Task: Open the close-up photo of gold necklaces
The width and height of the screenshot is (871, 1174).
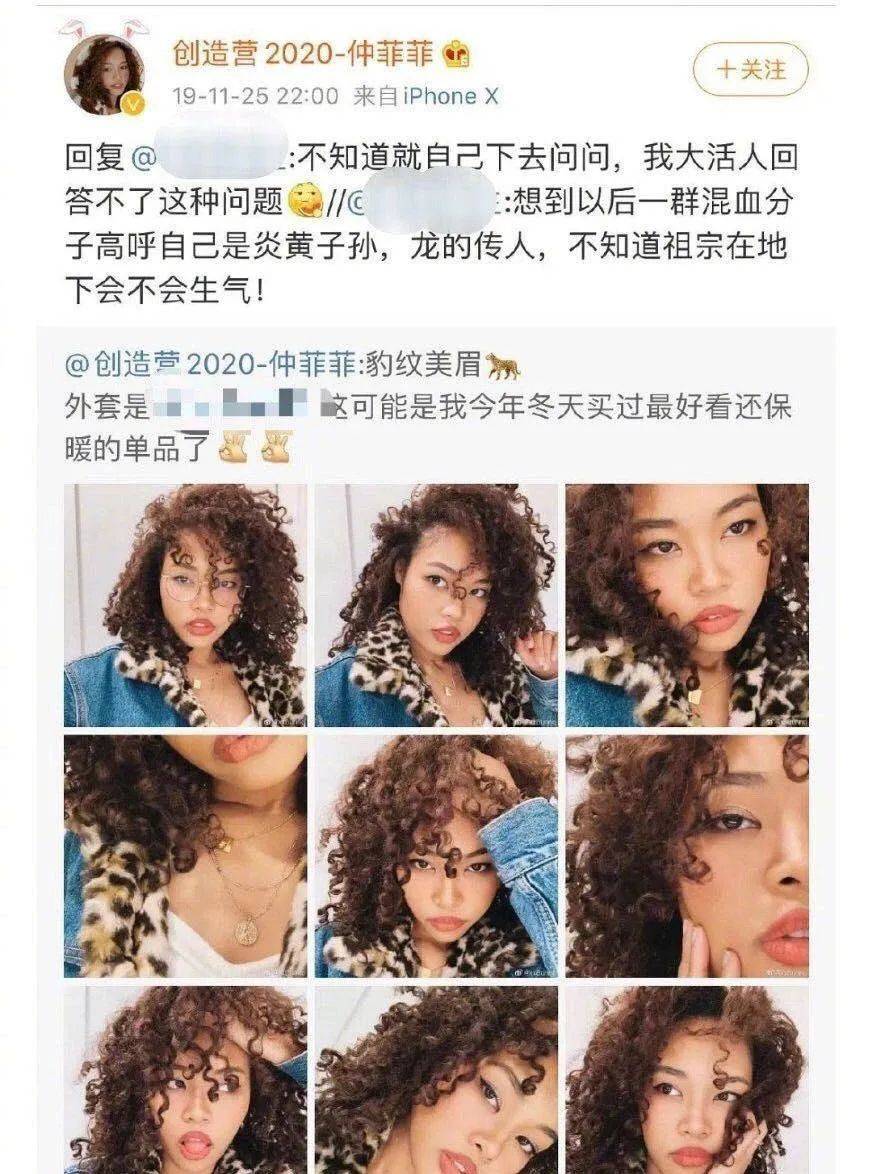Action: click(x=186, y=857)
